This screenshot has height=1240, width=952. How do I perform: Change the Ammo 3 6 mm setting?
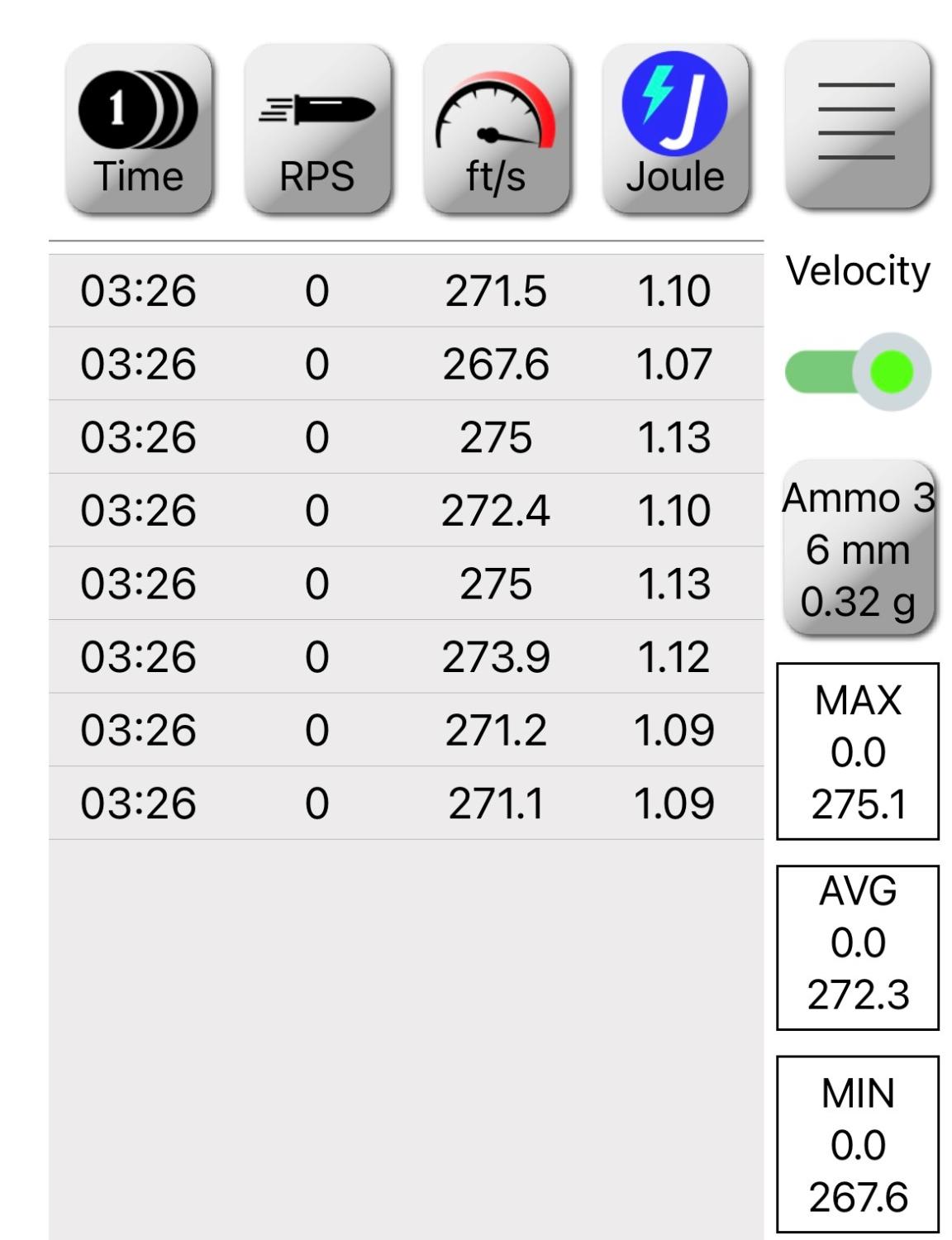pyautogui.click(x=858, y=549)
